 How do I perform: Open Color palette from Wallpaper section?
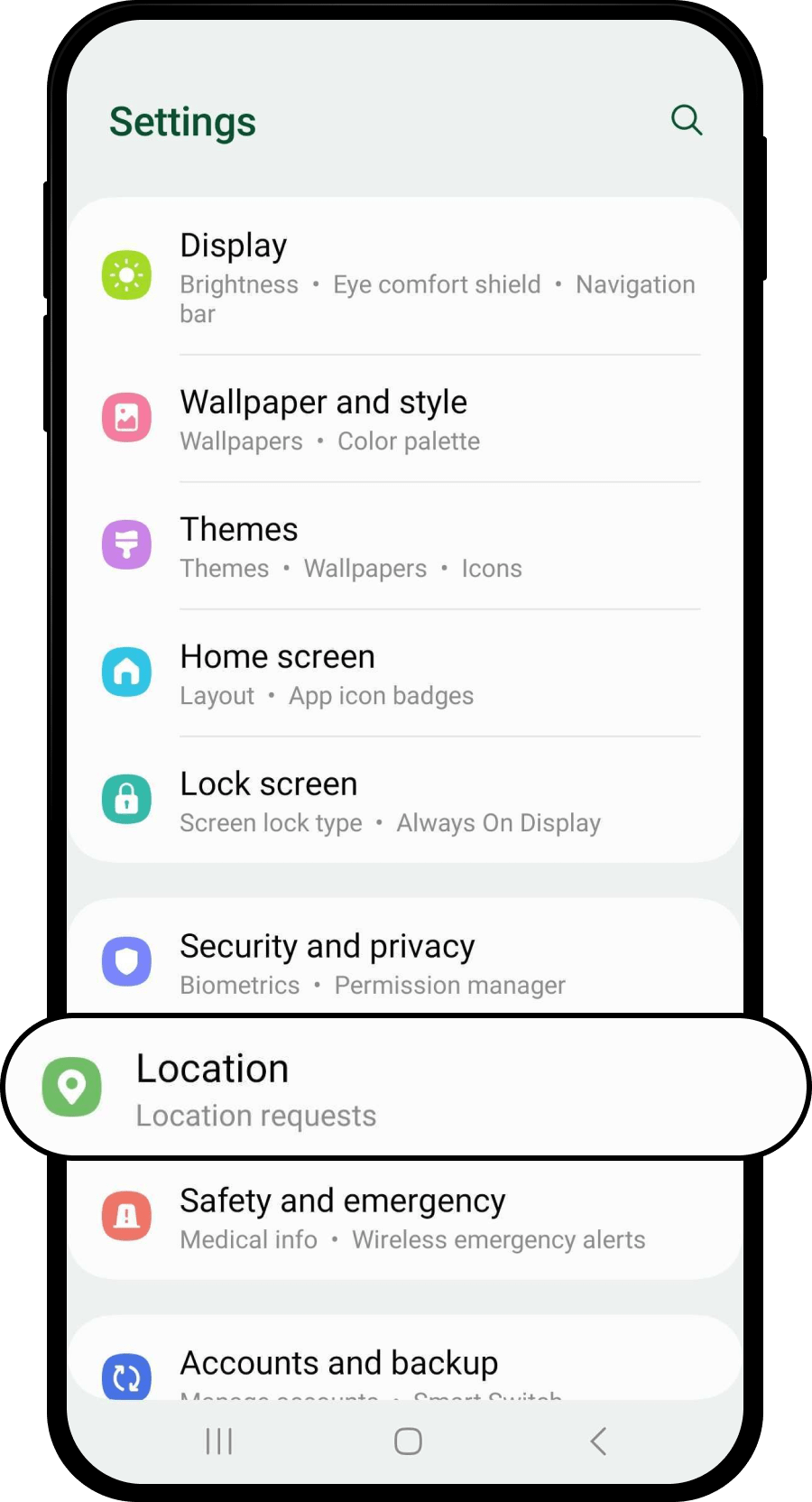tap(408, 441)
